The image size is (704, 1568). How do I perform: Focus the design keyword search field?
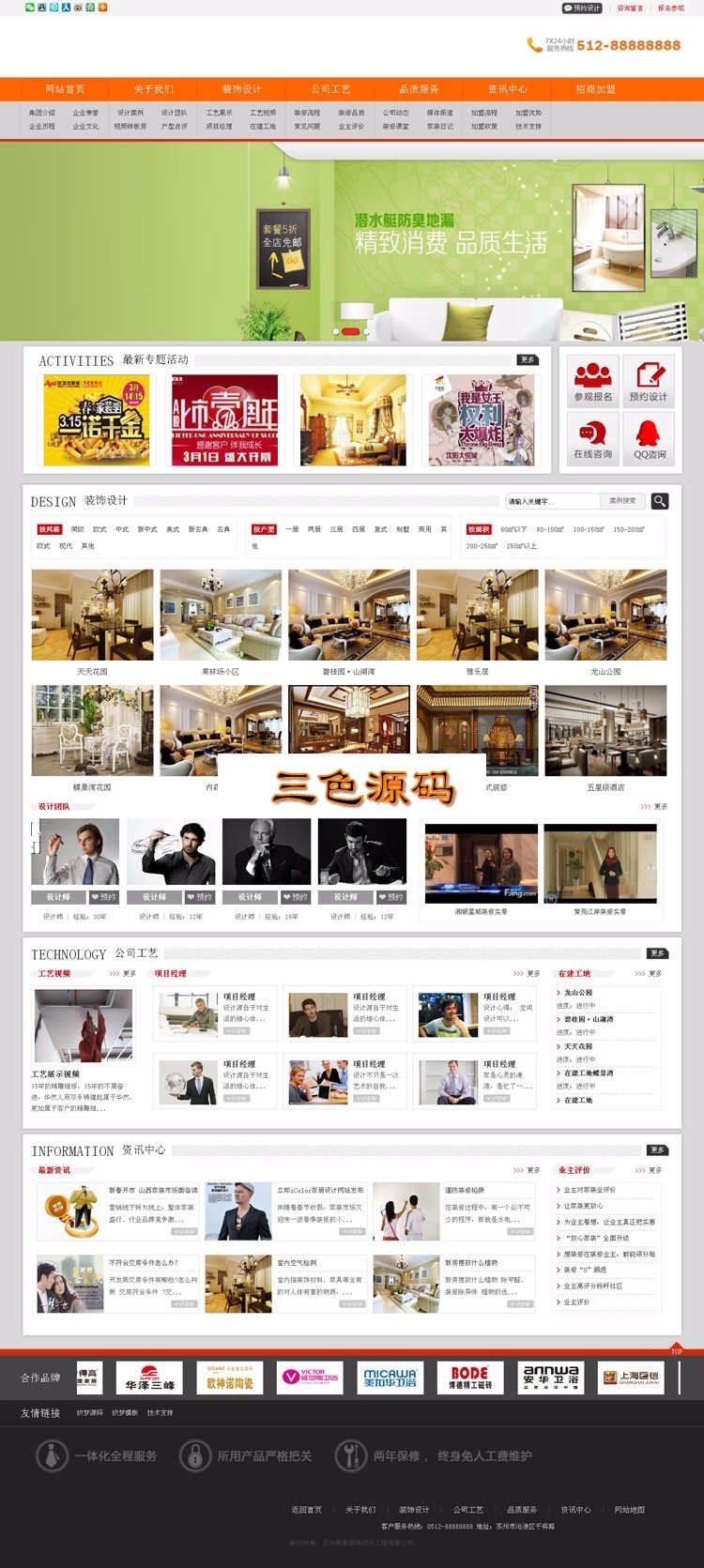[x=553, y=501]
